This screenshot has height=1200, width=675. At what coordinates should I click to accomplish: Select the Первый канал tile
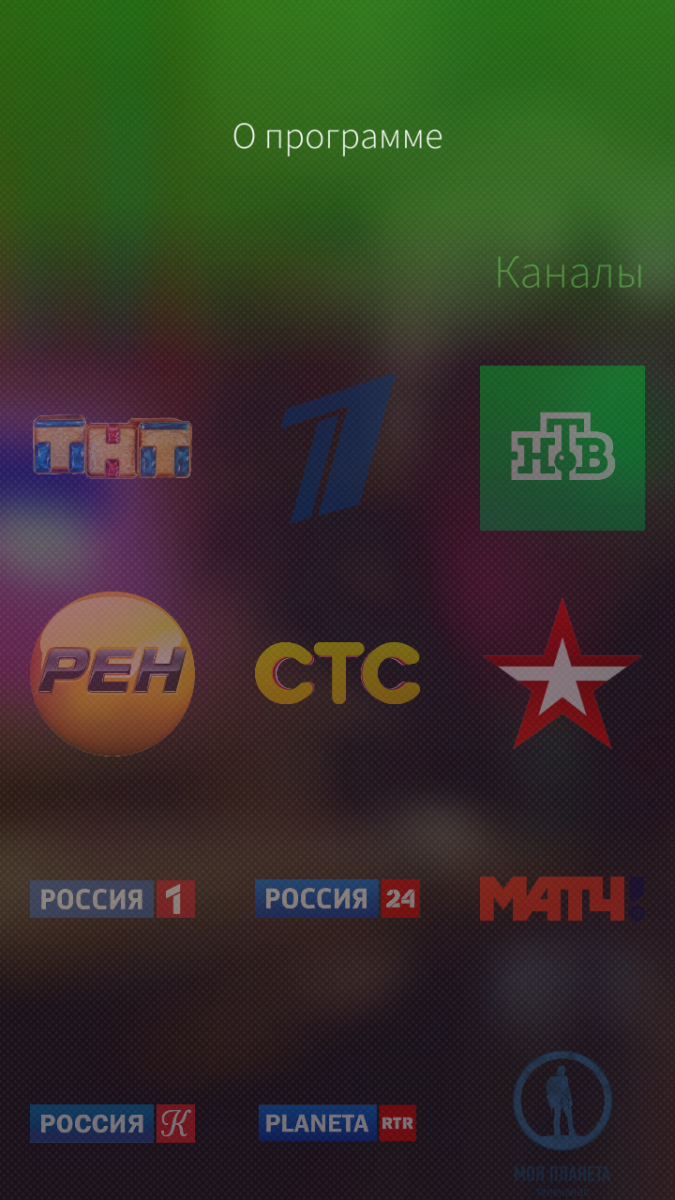pyautogui.click(x=337, y=447)
